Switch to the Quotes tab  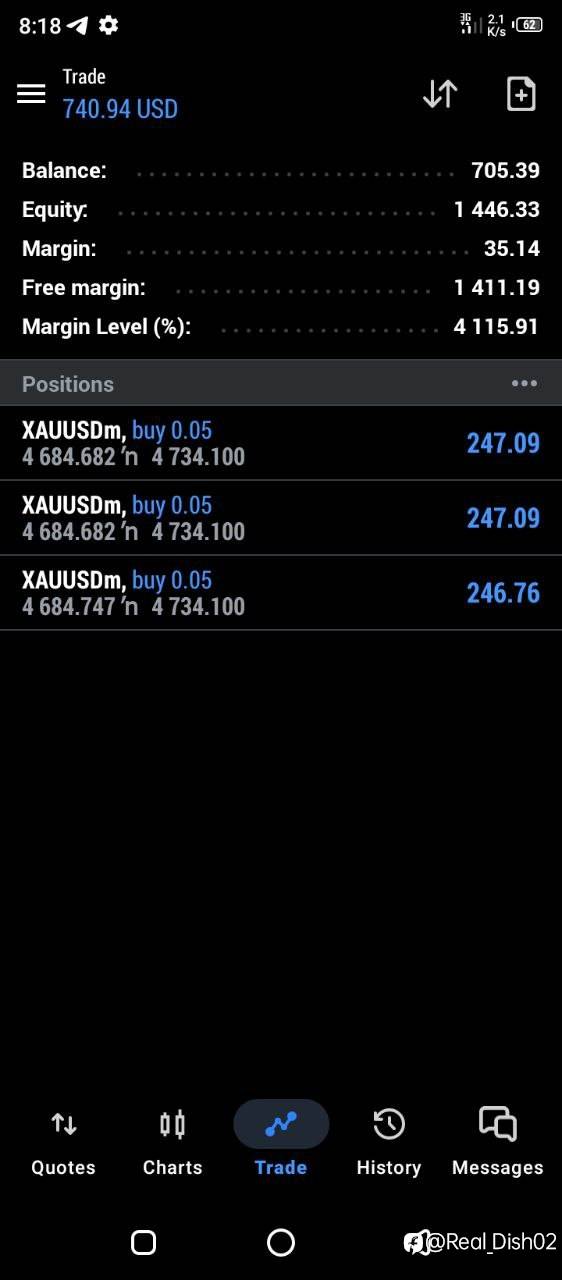pos(63,1142)
